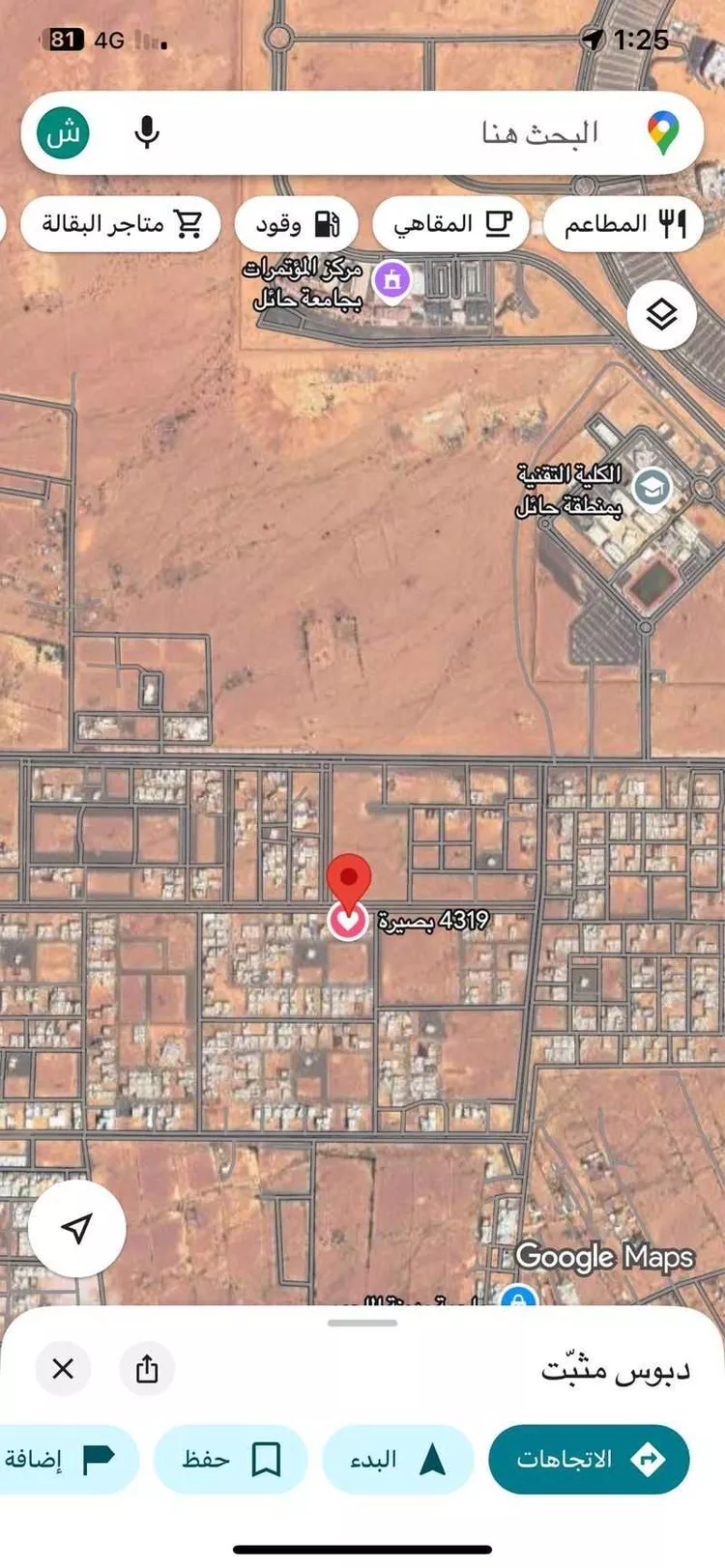Start voice search with the microphone
725x1568 pixels.
click(x=147, y=132)
